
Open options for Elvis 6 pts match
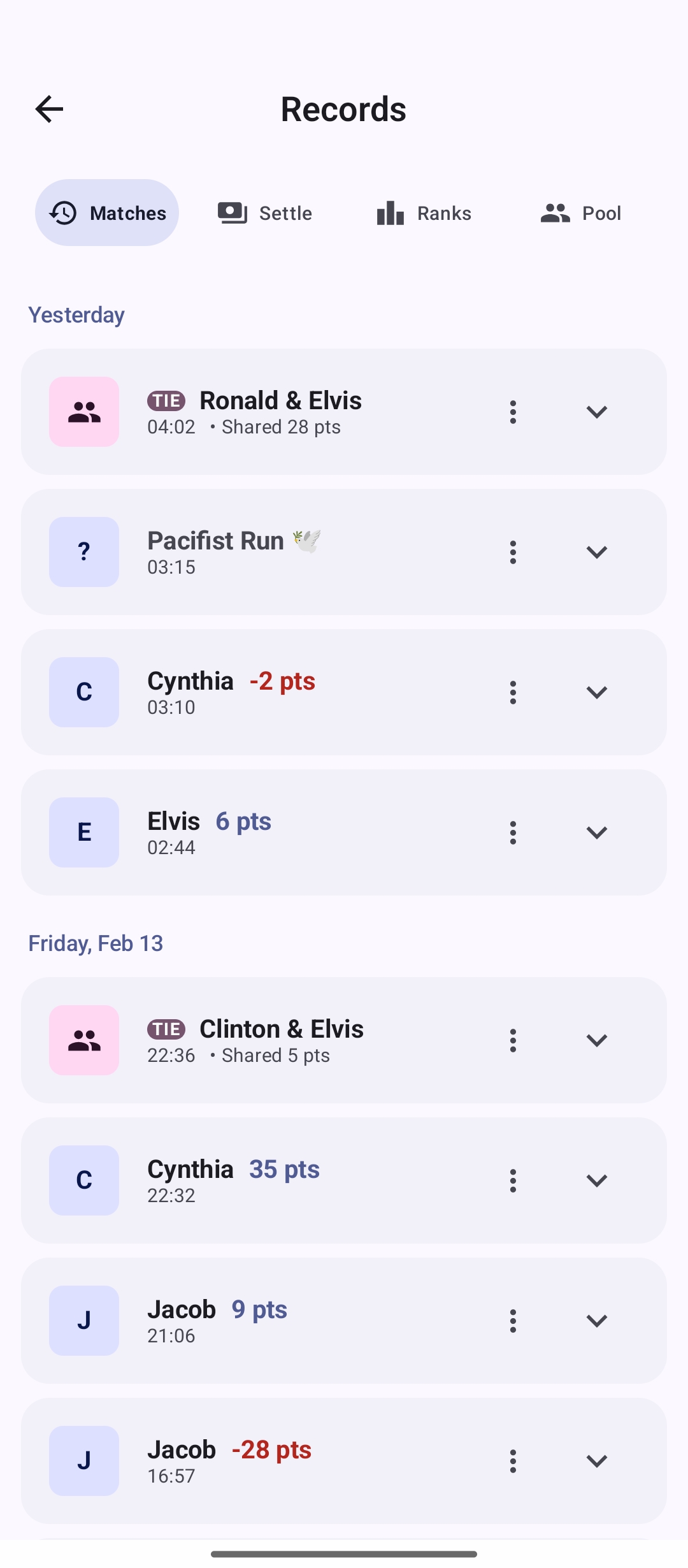513,832
